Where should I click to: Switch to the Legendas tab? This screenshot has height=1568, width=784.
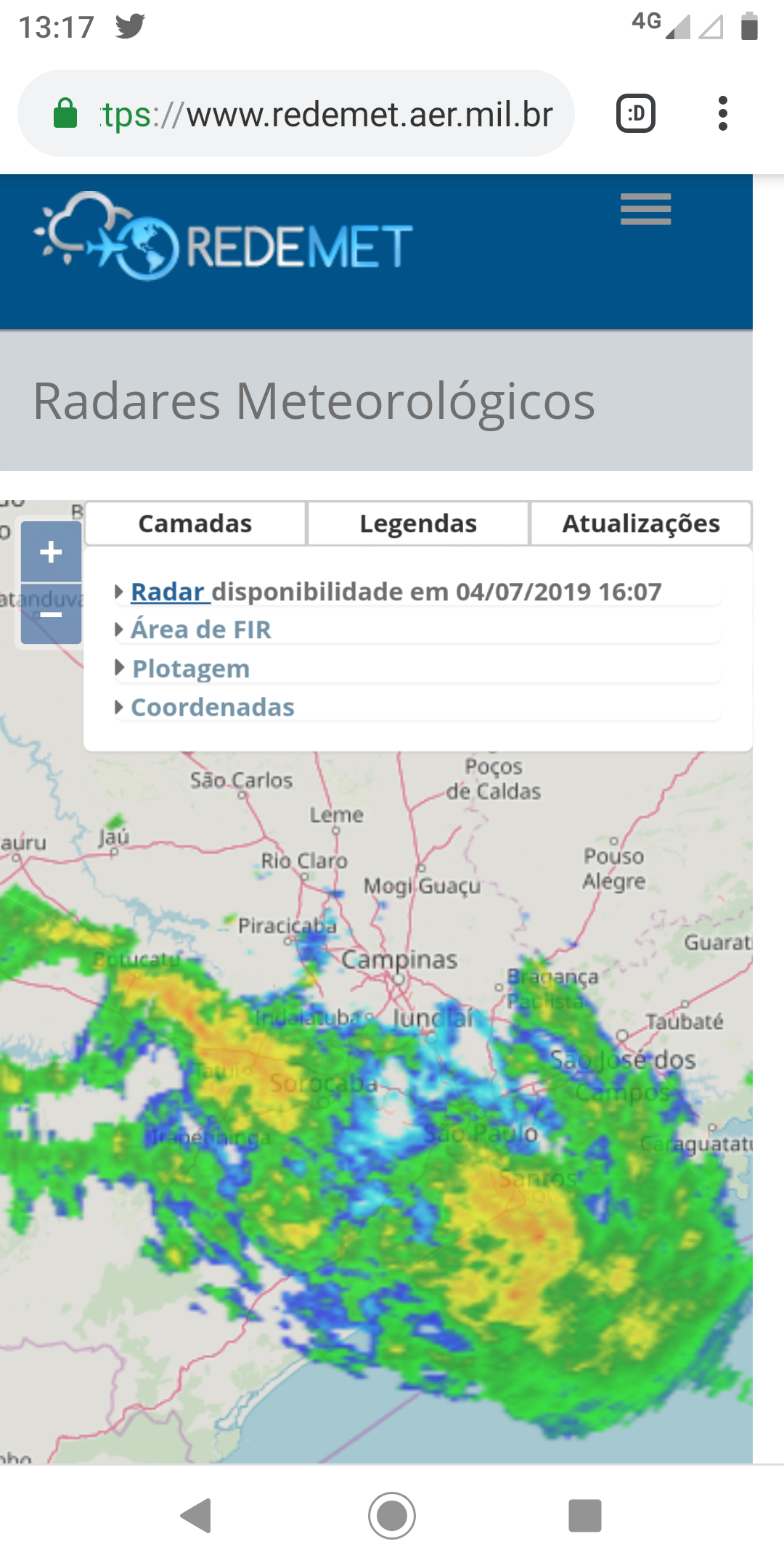418,523
